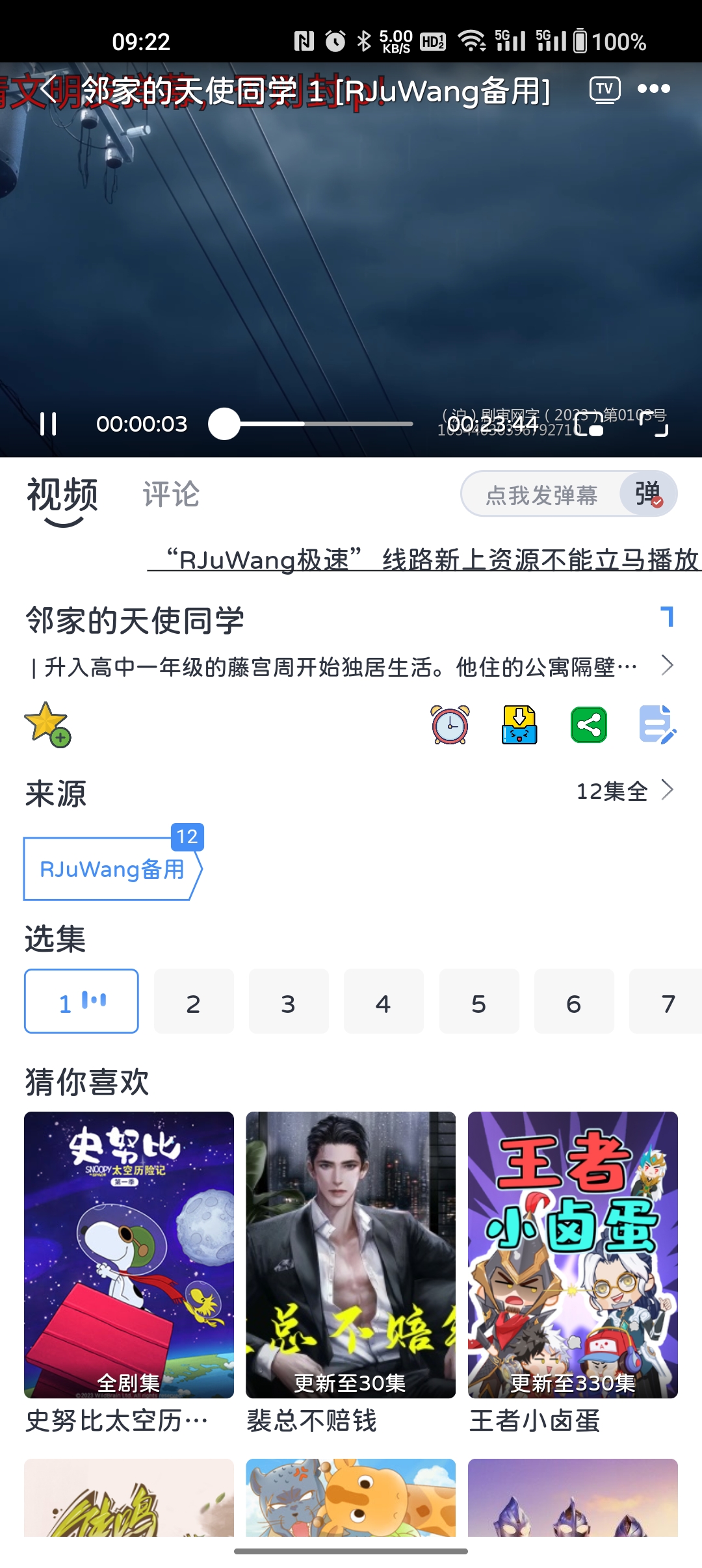702x1568 pixels.
Task: Tap the 点我发弹幕 input field
Action: 541,495
